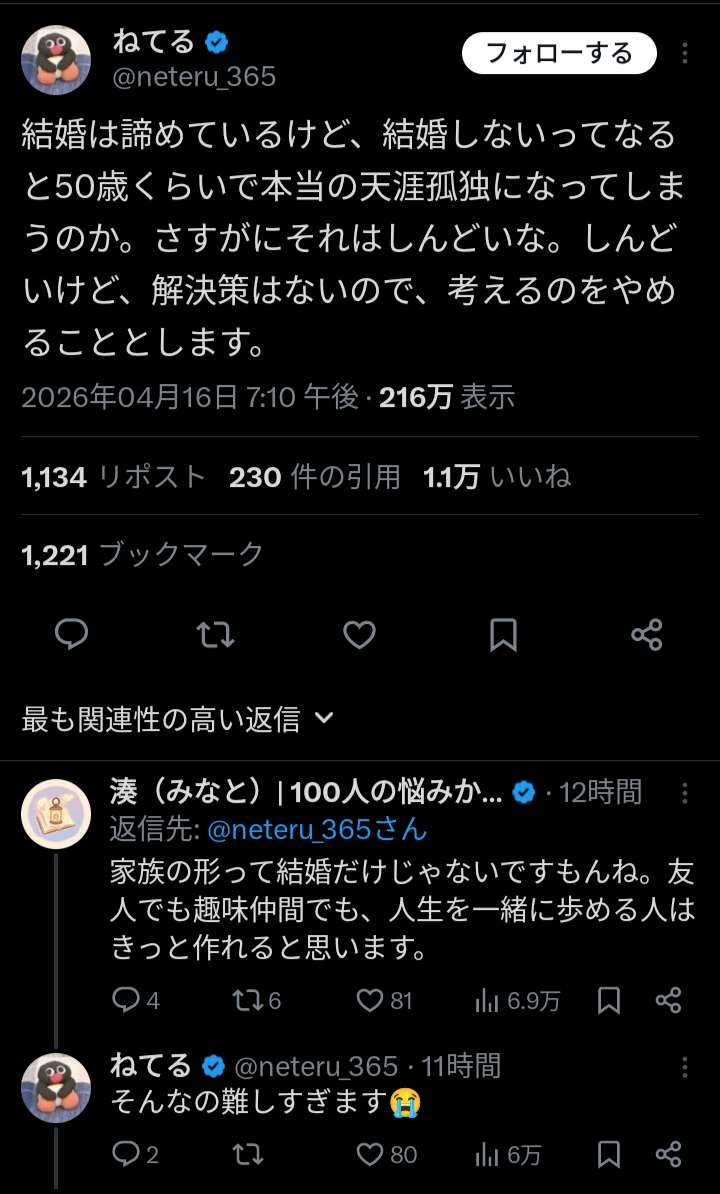Share the main post

[647, 634]
